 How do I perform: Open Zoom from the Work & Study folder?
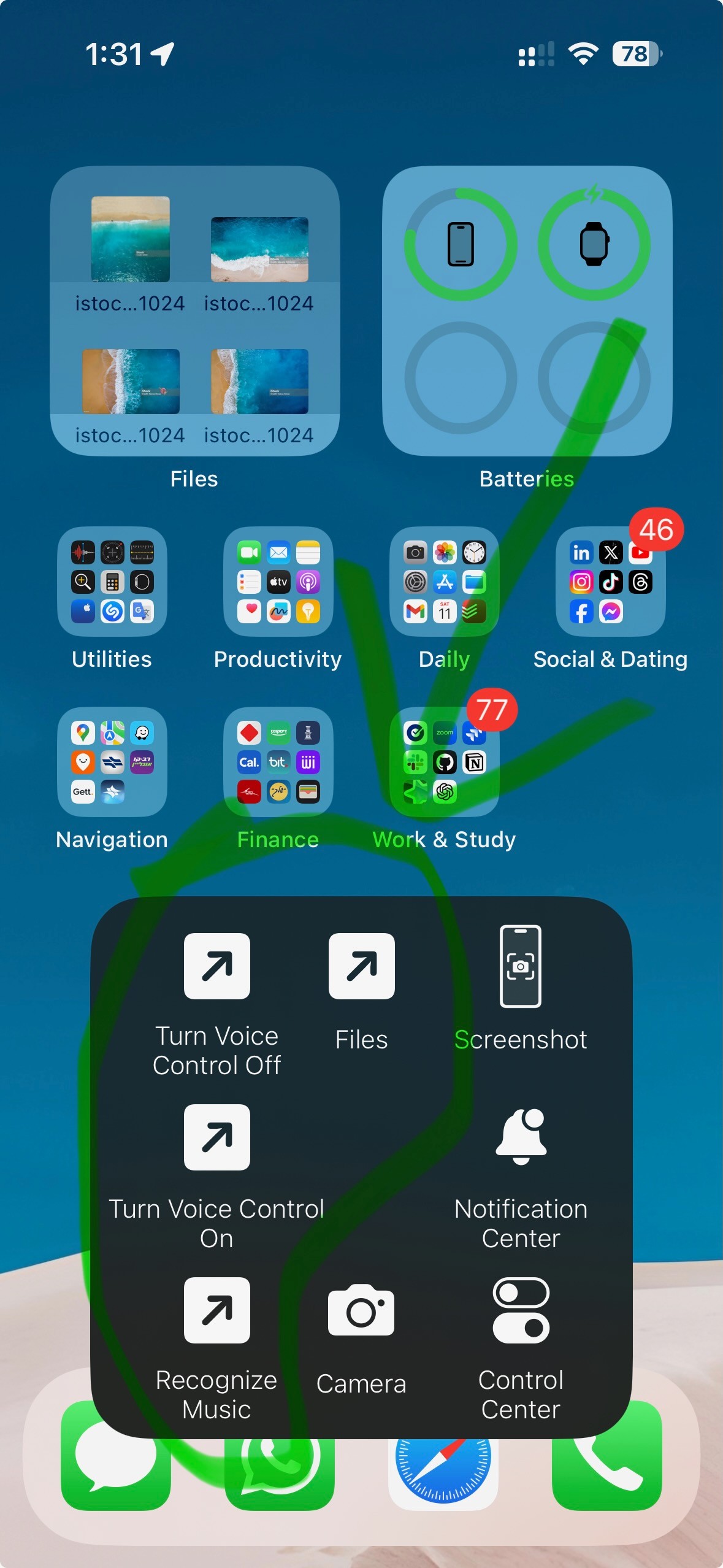click(443, 732)
